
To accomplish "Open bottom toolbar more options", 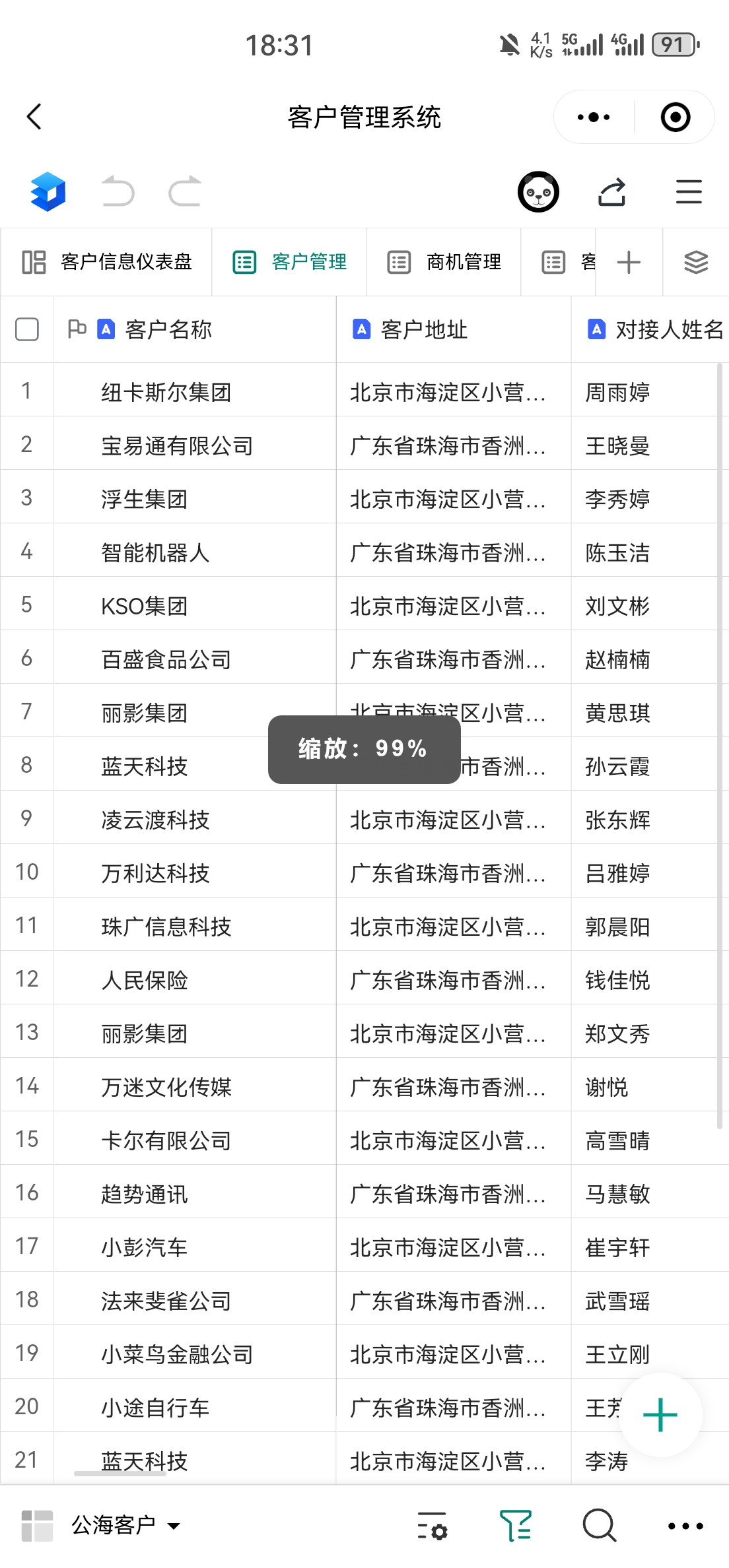I will [685, 1525].
